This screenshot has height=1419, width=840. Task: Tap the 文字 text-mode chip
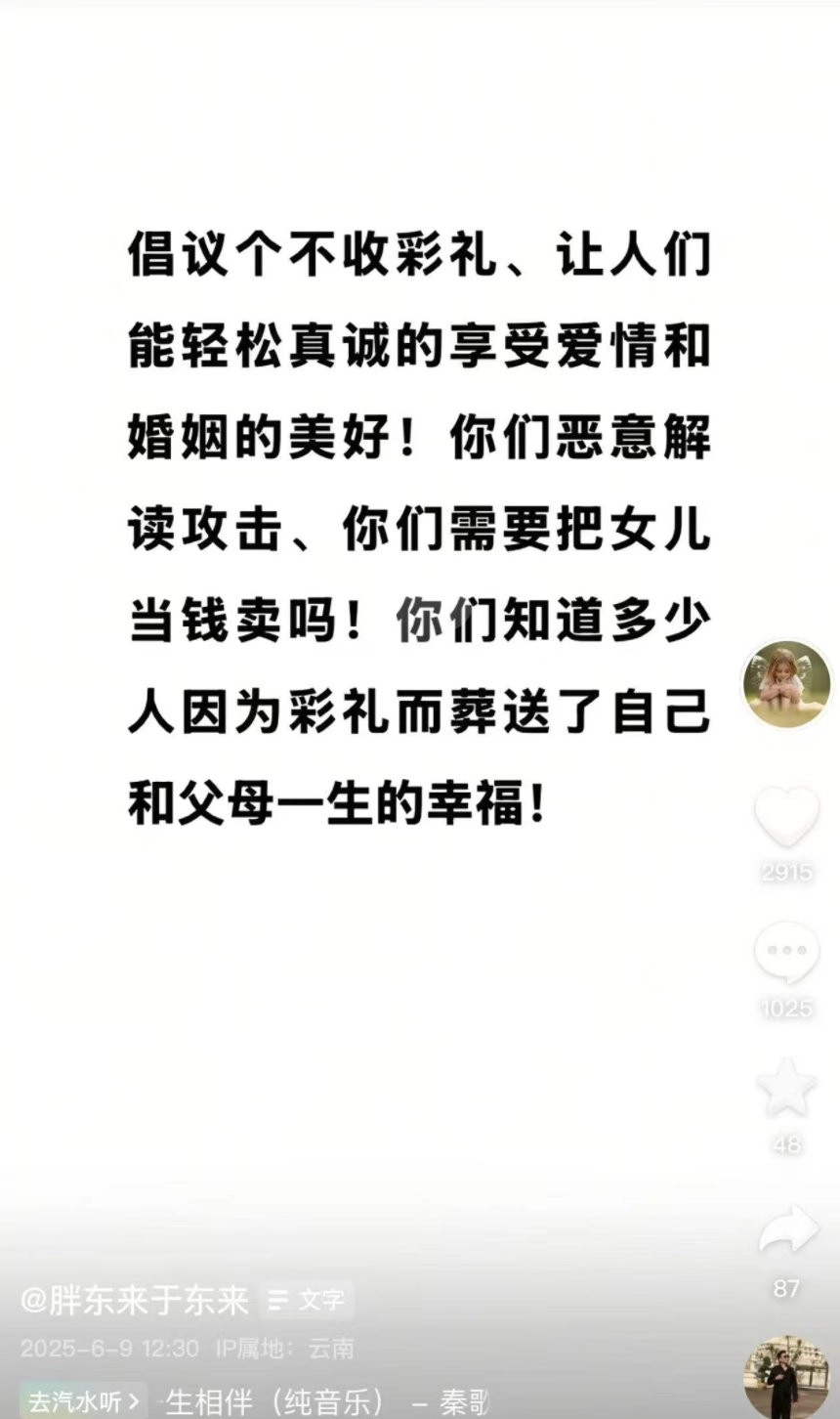coord(308,1300)
